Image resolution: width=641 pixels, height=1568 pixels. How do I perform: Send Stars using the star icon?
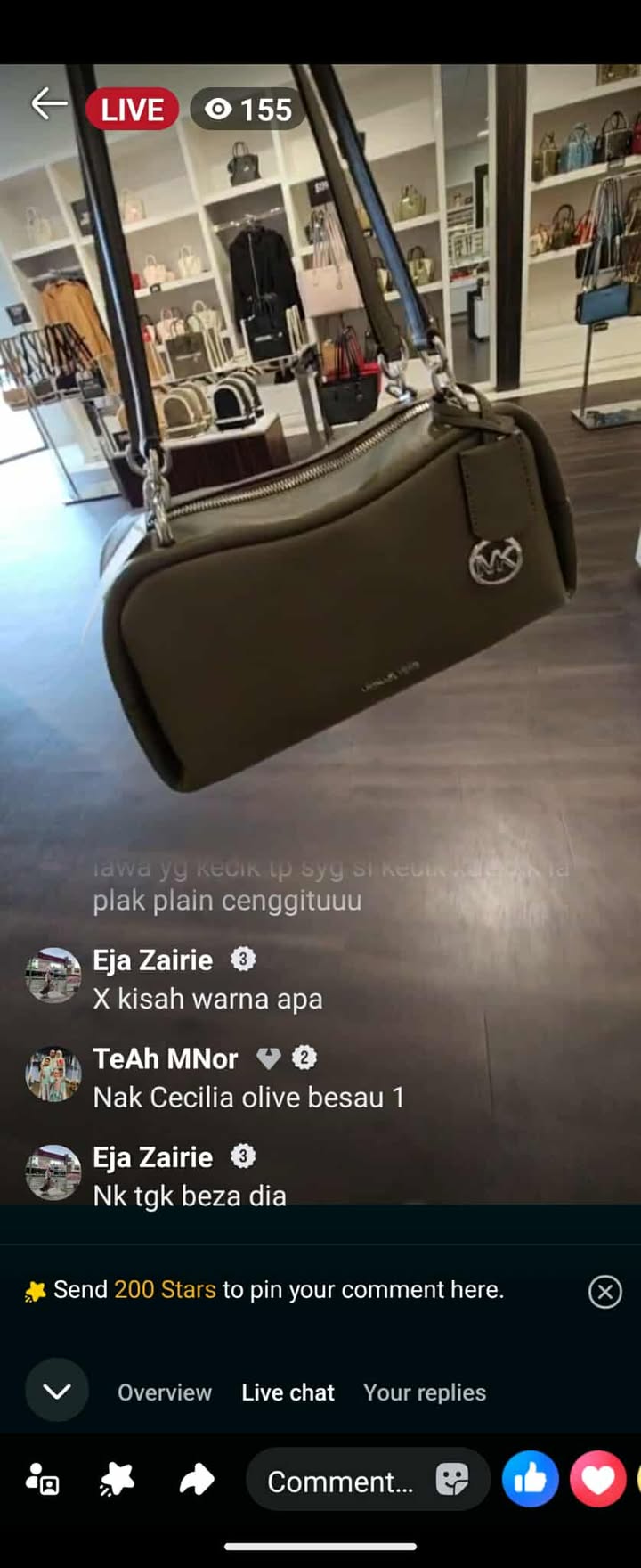coord(118,1480)
